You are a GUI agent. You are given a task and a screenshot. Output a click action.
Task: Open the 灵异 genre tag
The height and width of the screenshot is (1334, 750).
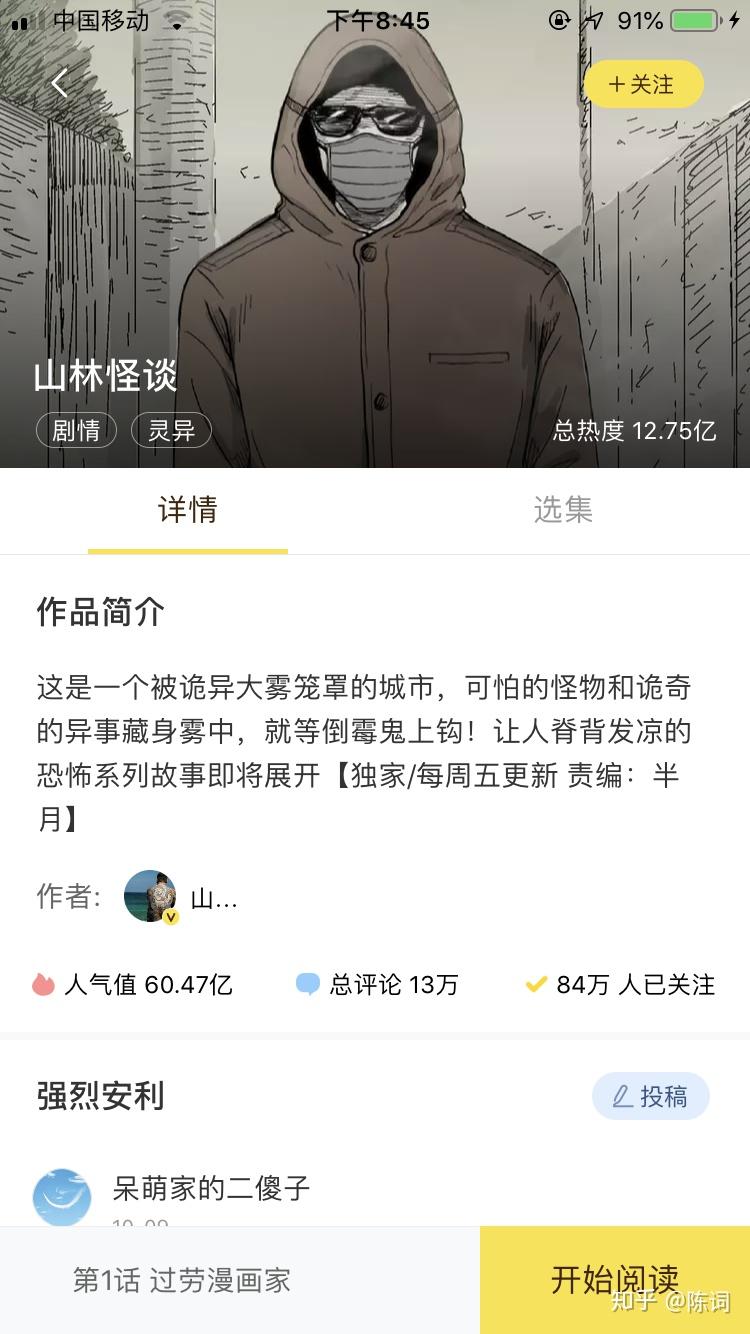pyautogui.click(x=171, y=431)
